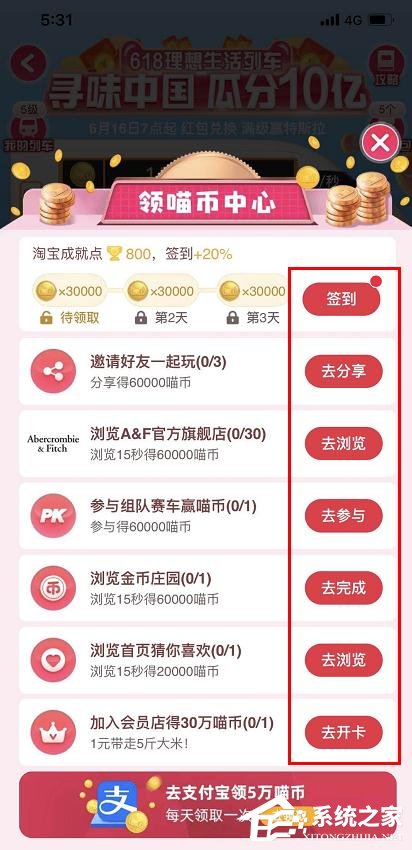The width and height of the screenshot is (412, 850).
Task: Tap 去完成 for 浏览金币庄园
Action: (344, 588)
